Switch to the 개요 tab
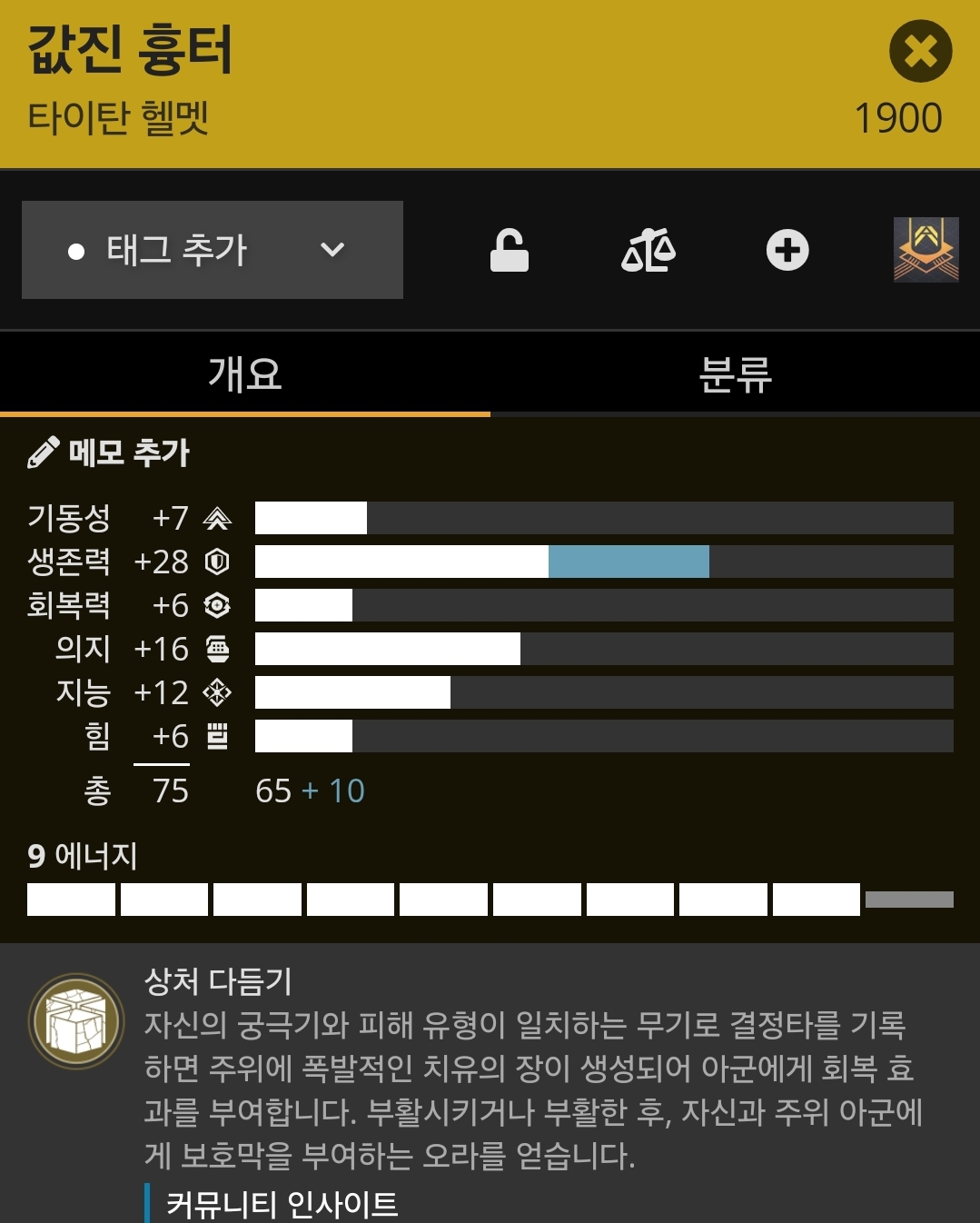This screenshot has height=1223, width=980. [x=245, y=374]
